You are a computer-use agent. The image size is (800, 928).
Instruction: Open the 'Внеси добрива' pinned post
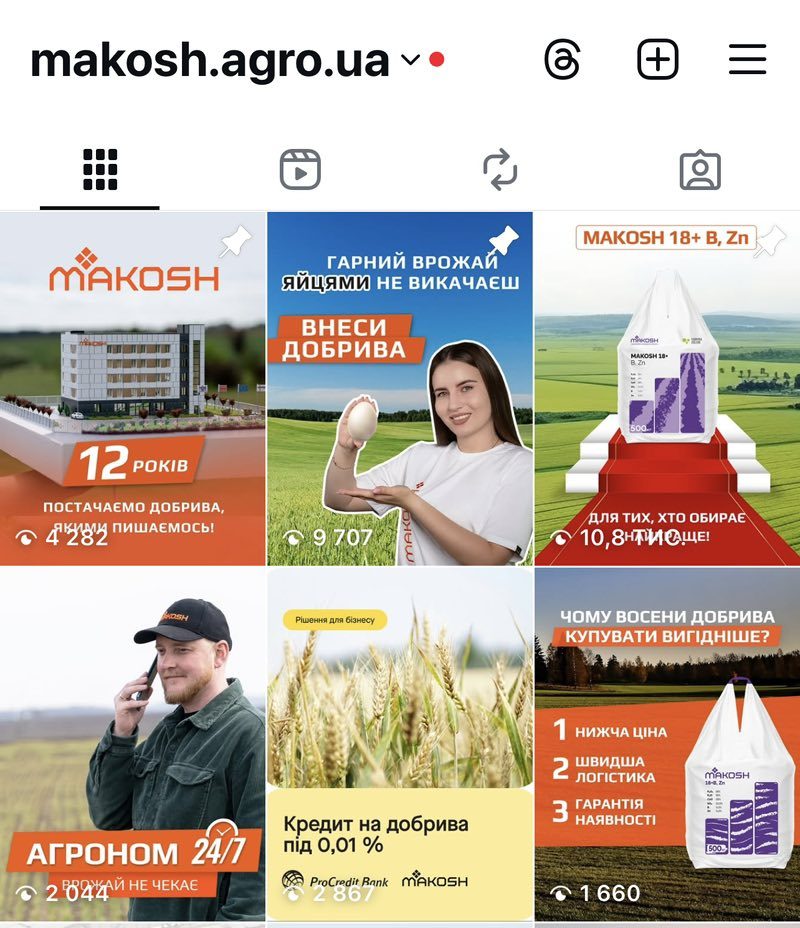point(399,388)
